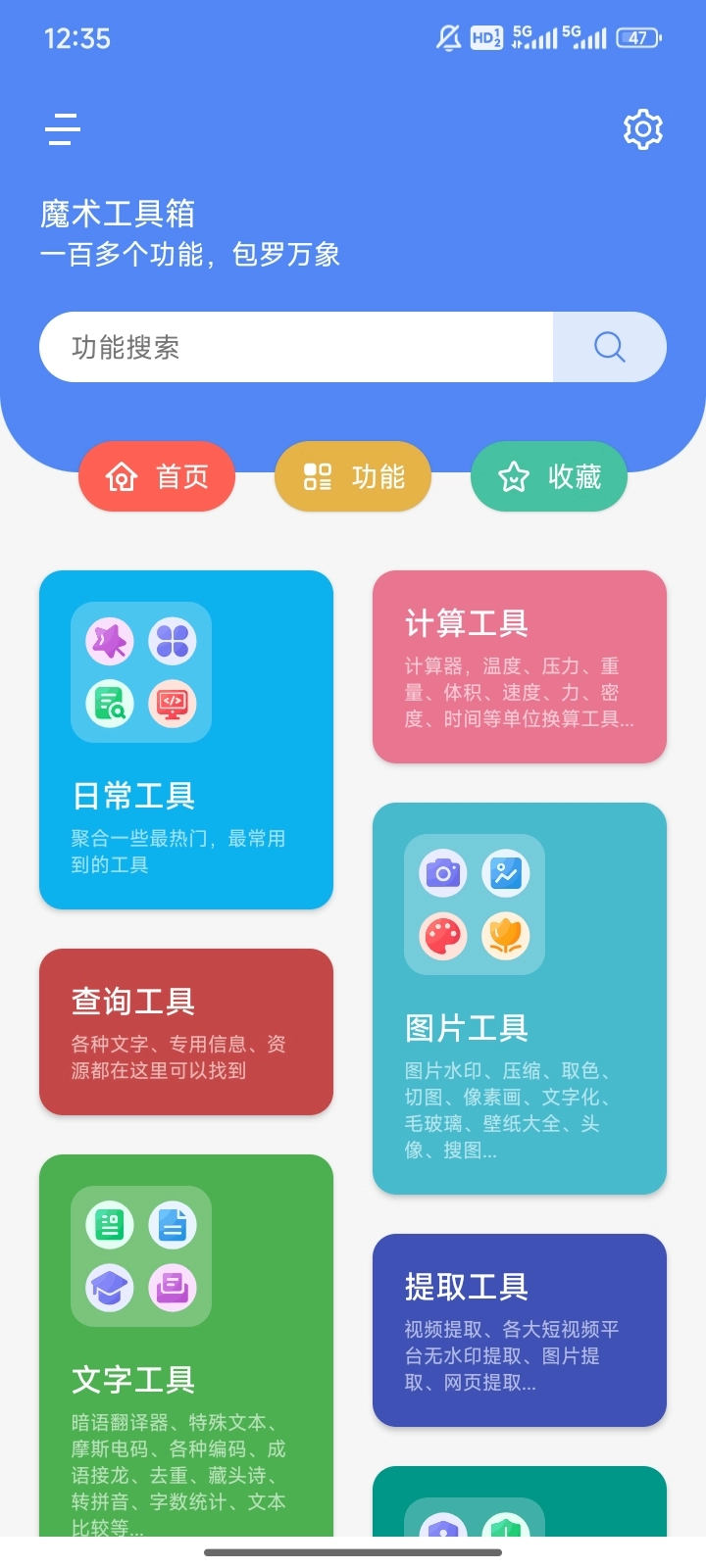Tap the palette icon inside 图片工具

(x=442, y=935)
